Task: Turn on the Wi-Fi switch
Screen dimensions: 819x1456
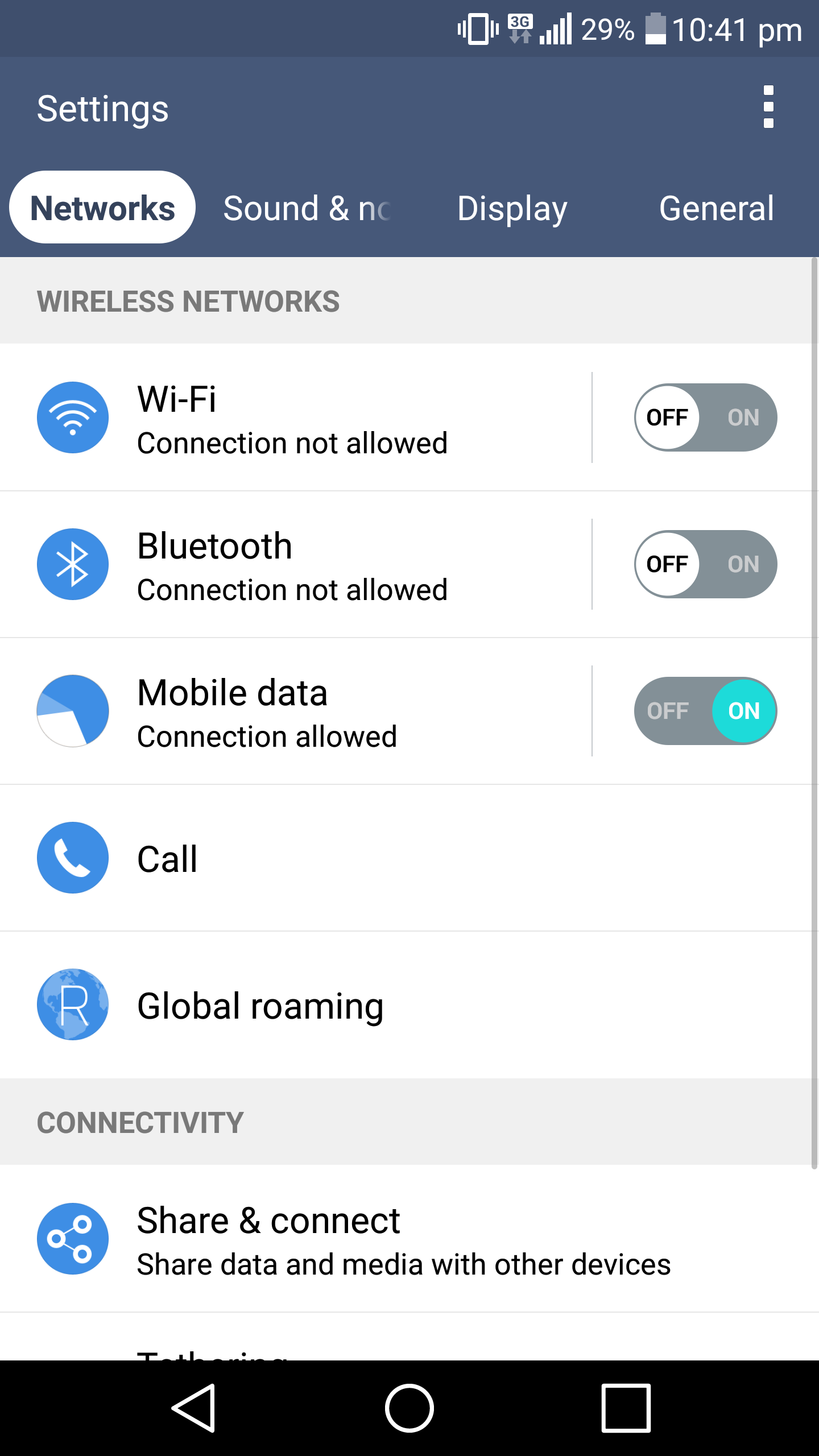Action: click(x=705, y=417)
